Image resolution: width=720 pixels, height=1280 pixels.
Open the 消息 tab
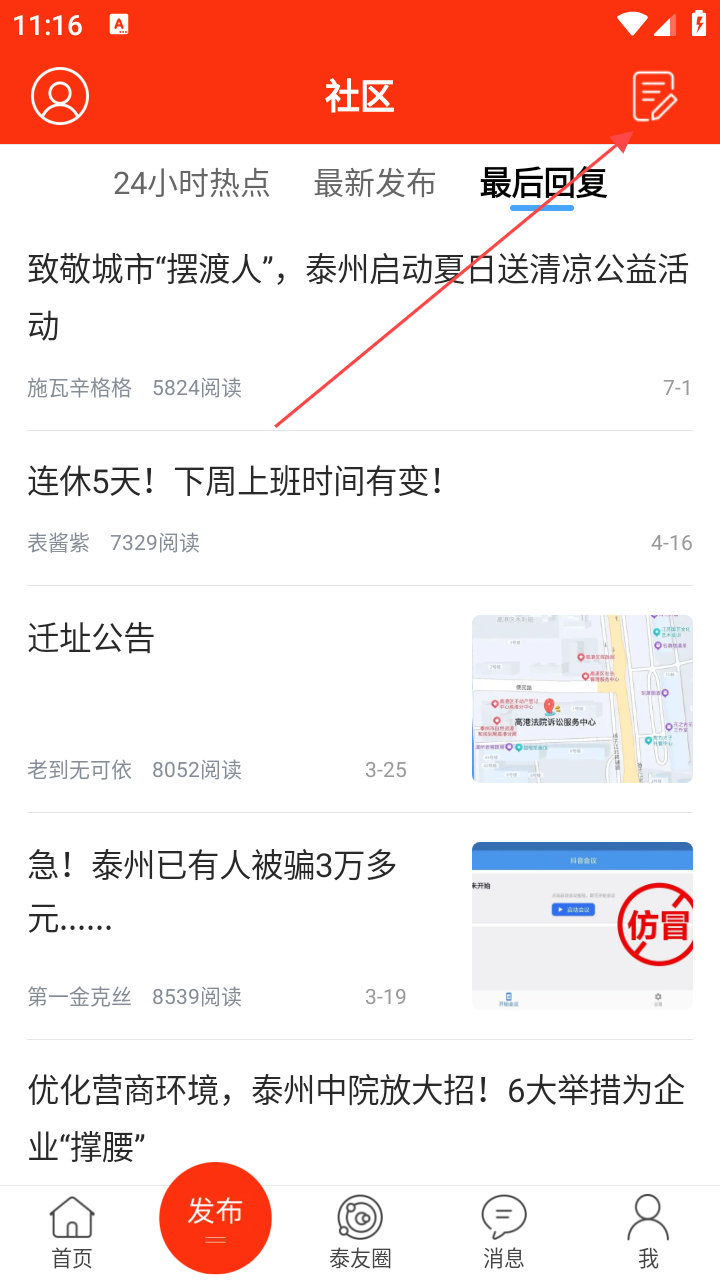click(x=503, y=1232)
